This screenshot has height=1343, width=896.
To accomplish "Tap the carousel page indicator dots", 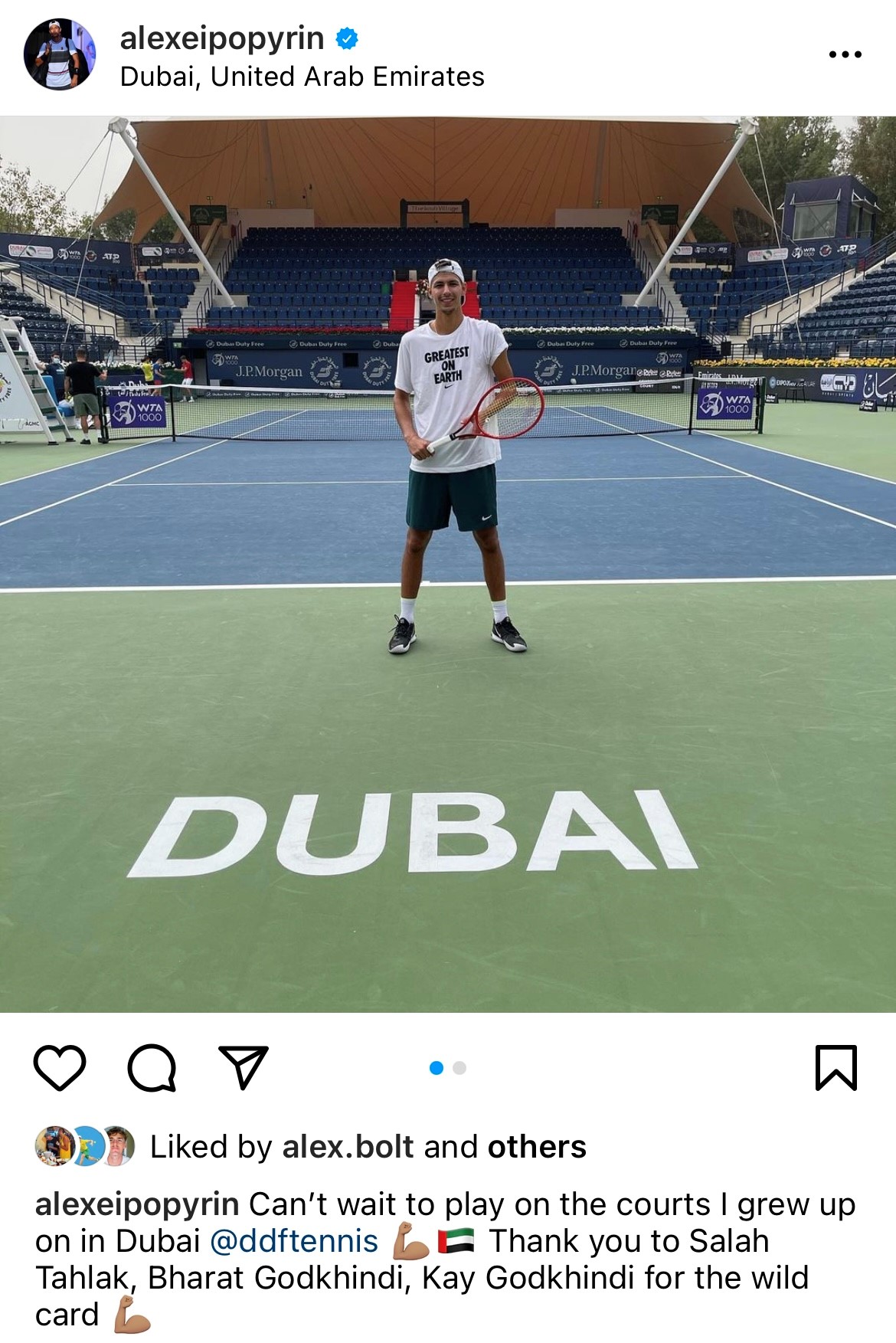I will (x=448, y=1068).
